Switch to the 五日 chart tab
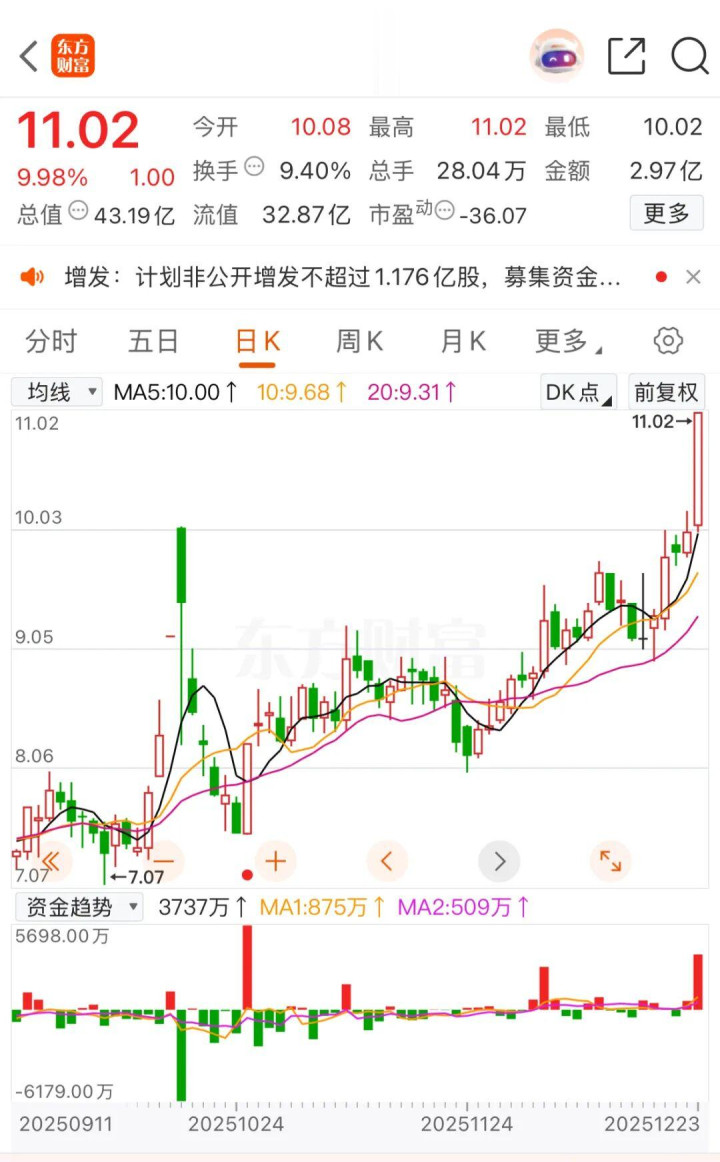This screenshot has width=720, height=1162. click(153, 342)
